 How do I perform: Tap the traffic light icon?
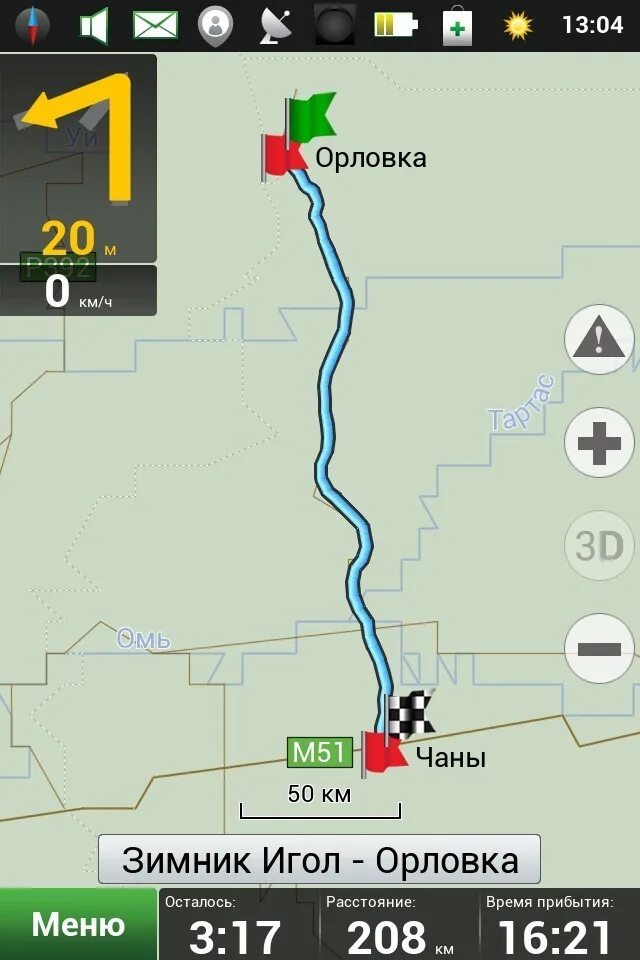point(335,25)
